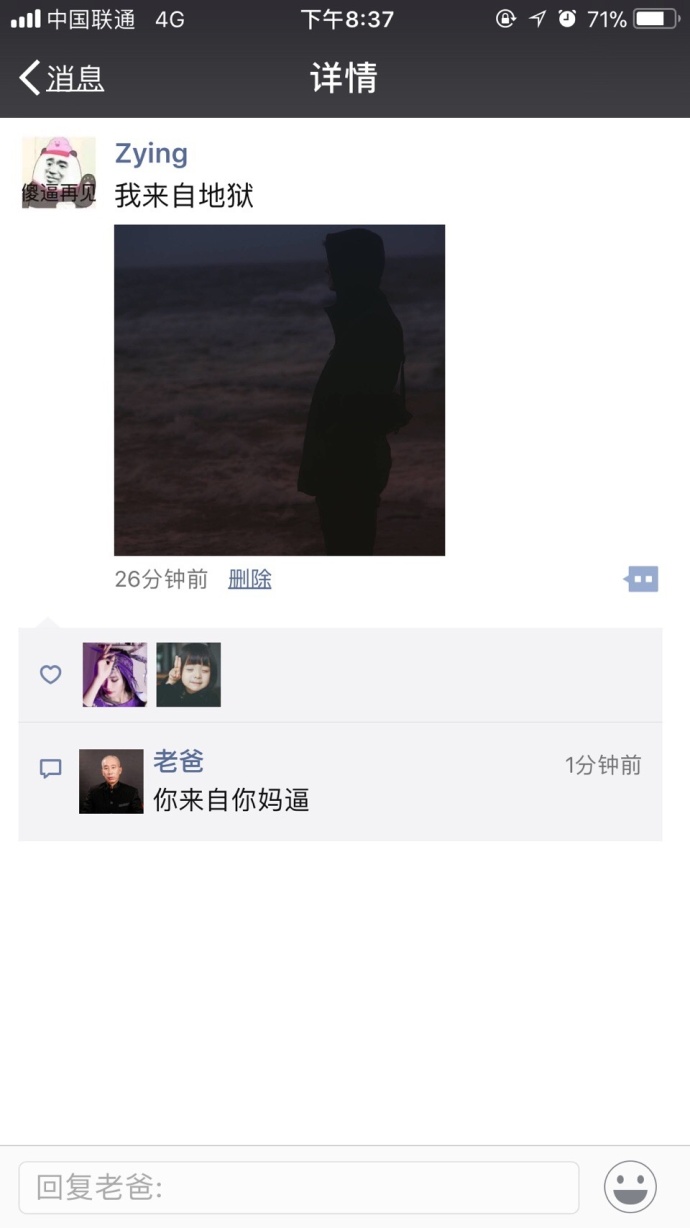Open 老爸's avatar in the comment
Viewport: 690px width, 1228px height.
(x=111, y=781)
